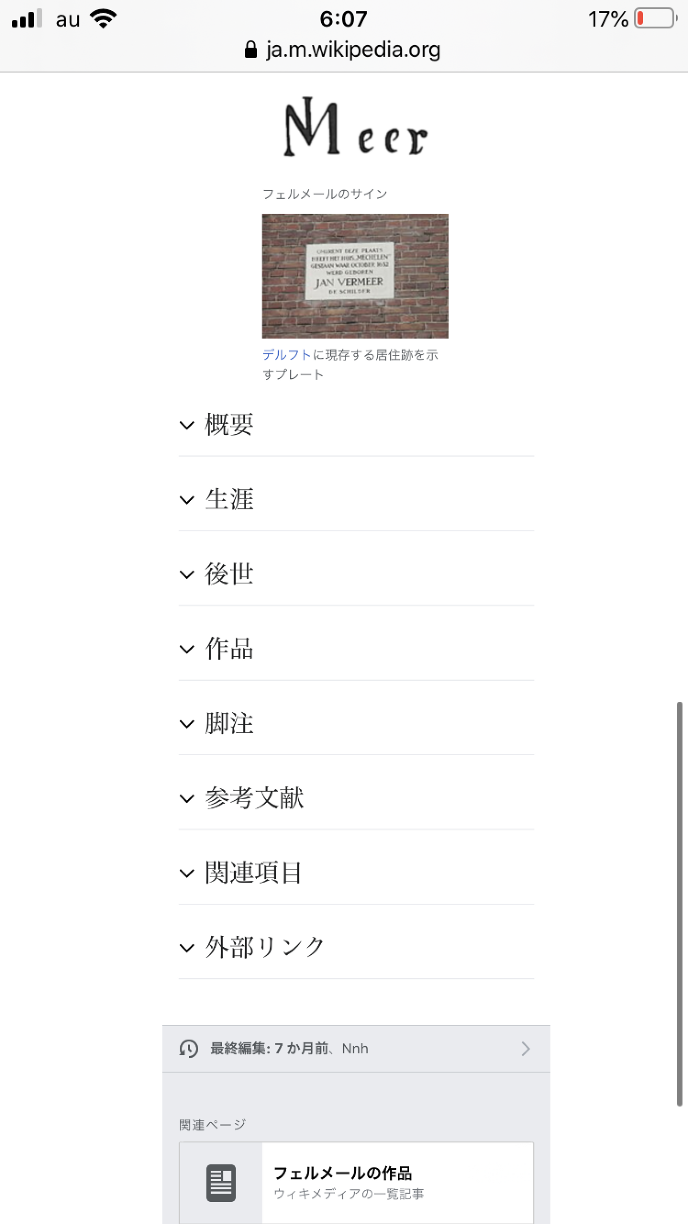Expand the 概要 section
This screenshot has width=688, height=1224.
tap(229, 425)
